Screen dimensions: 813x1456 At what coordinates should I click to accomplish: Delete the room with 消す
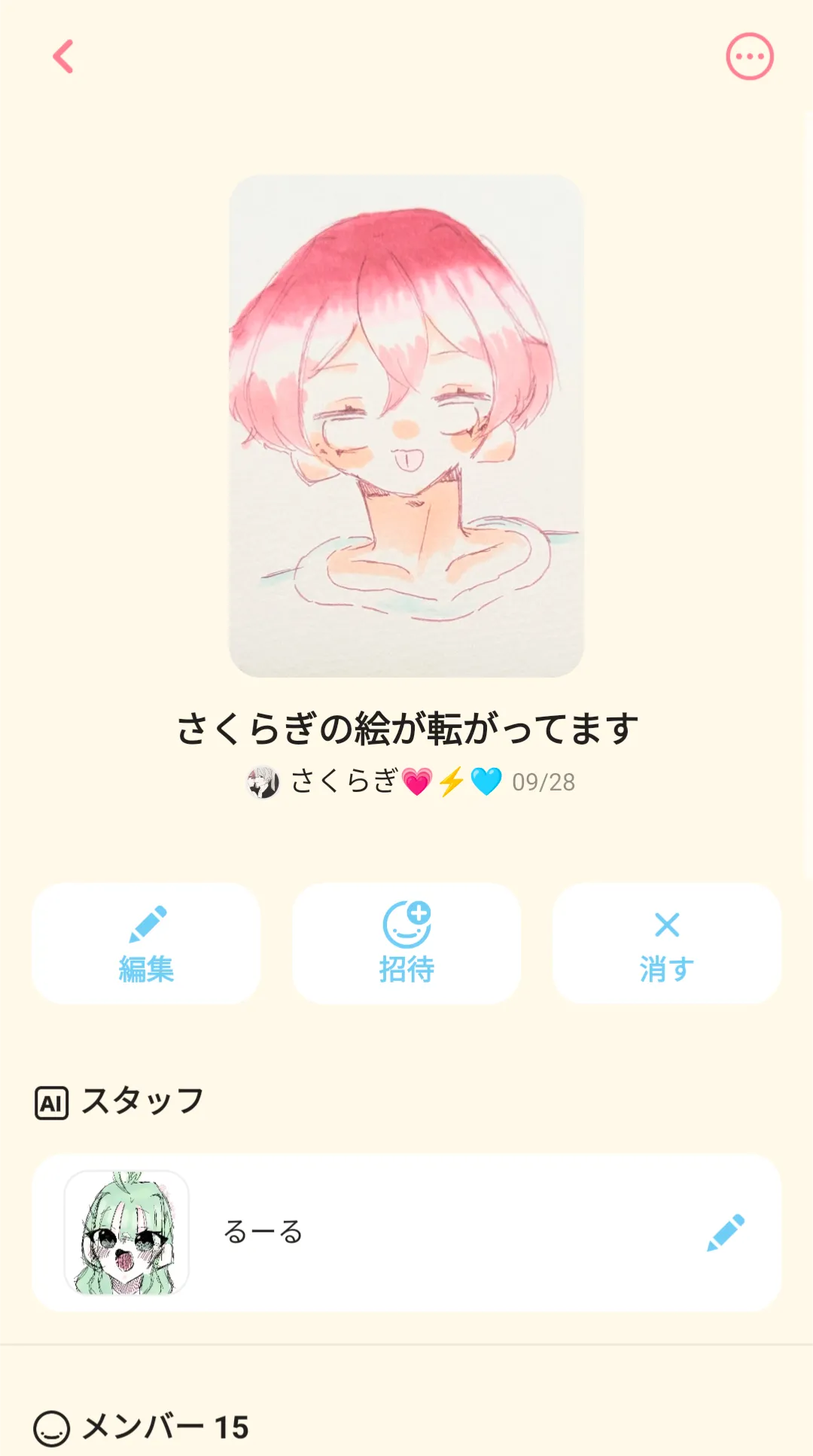[x=667, y=943]
